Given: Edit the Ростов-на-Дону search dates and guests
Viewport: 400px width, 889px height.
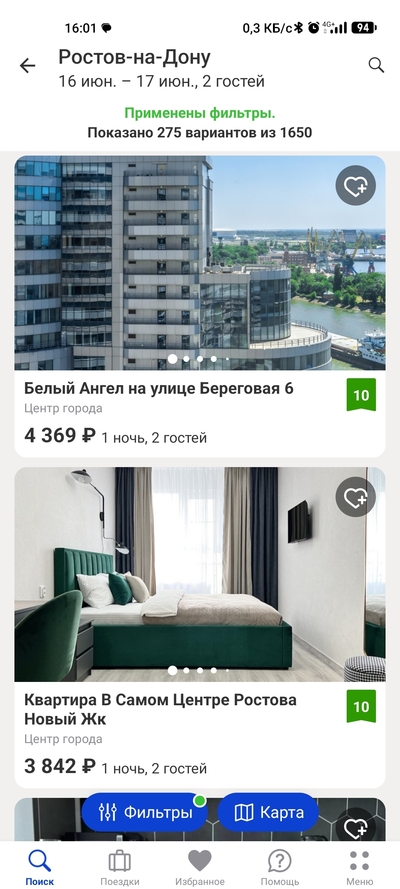Looking at the screenshot, I should 161,69.
